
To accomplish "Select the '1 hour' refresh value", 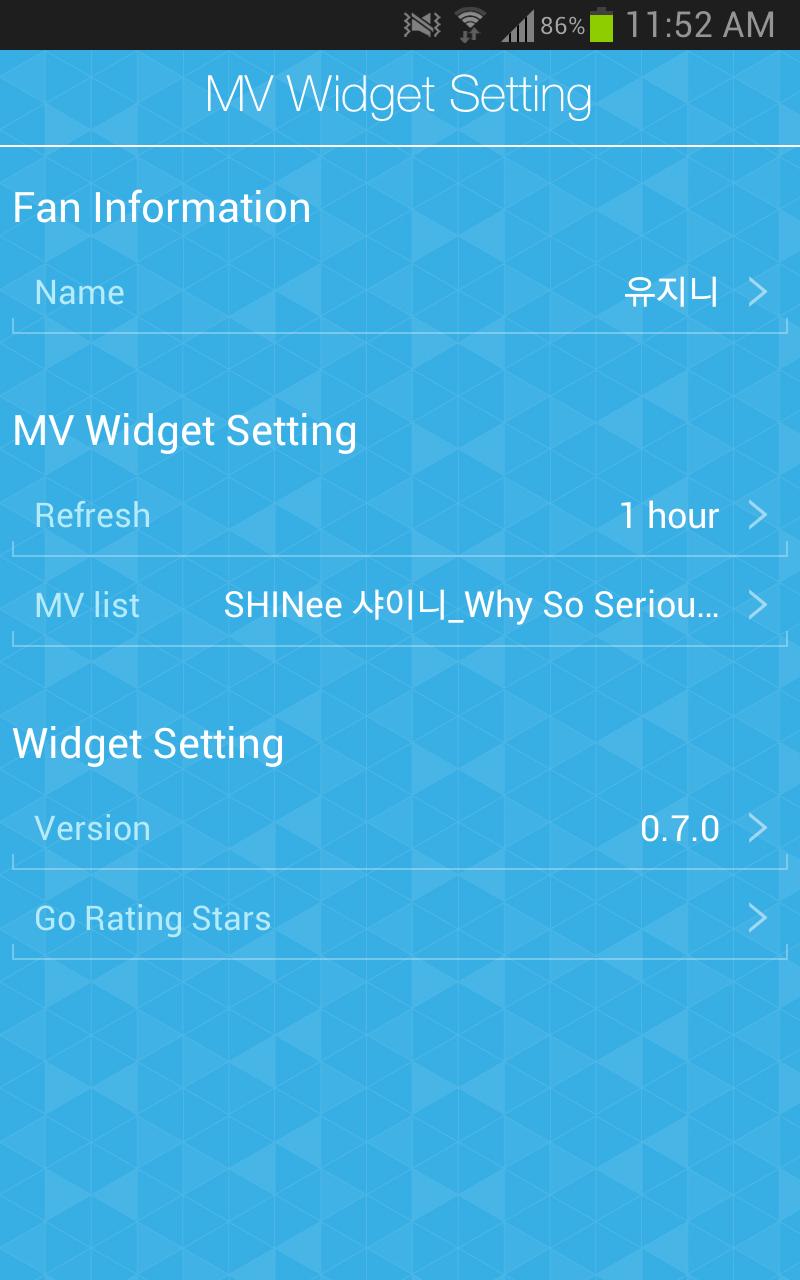I will coord(667,515).
